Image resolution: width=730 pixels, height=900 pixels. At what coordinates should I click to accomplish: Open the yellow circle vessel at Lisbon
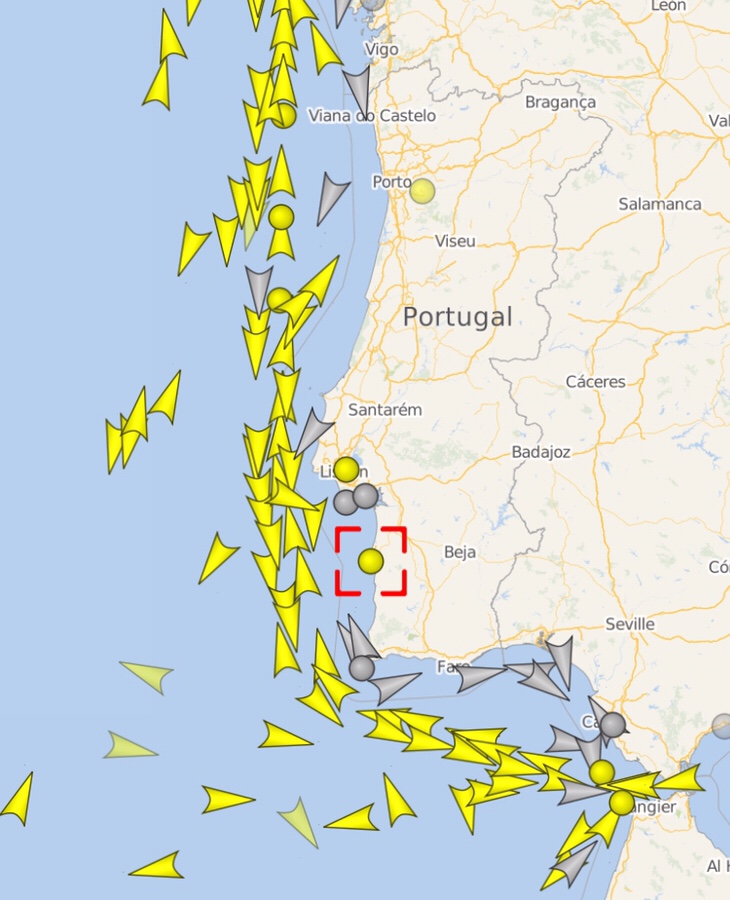[346, 469]
